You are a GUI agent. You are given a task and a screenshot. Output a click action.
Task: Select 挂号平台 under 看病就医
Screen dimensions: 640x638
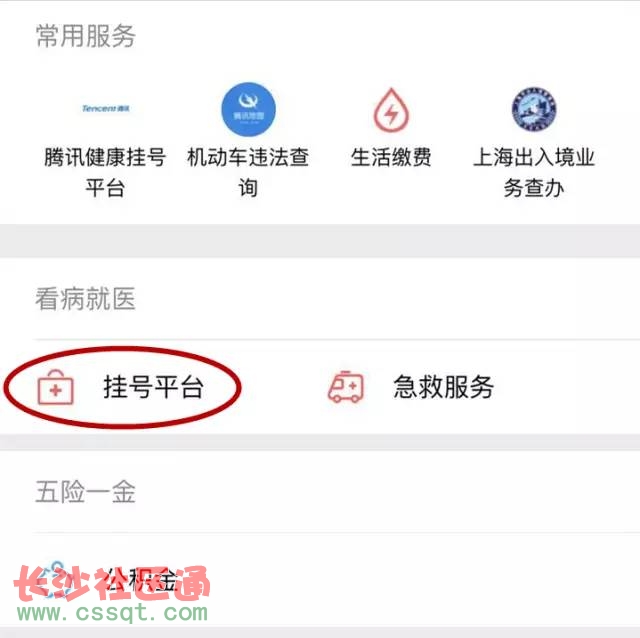(x=152, y=388)
